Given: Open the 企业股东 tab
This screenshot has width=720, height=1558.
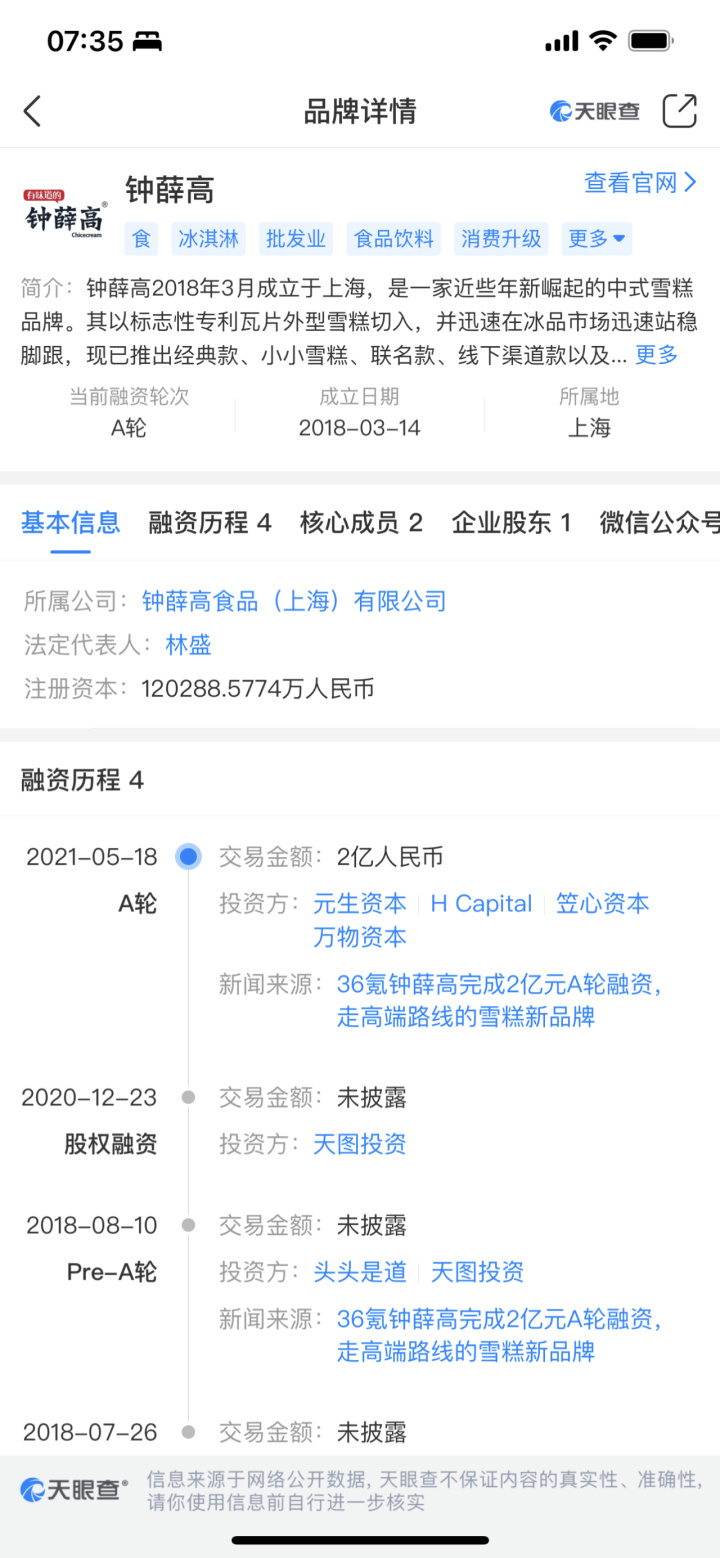Looking at the screenshot, I should tap(511, 522).
